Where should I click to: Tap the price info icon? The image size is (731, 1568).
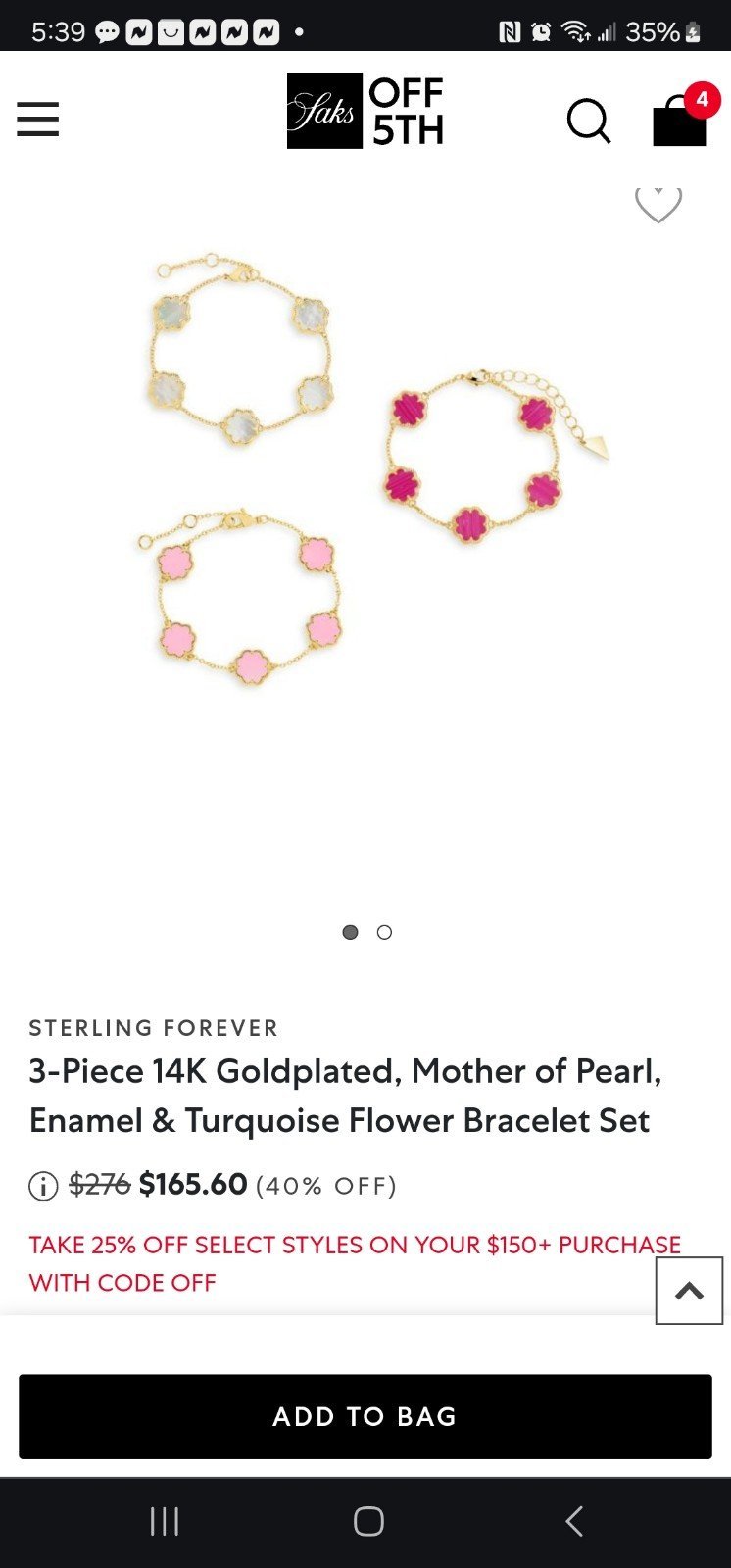(43, 1186)
